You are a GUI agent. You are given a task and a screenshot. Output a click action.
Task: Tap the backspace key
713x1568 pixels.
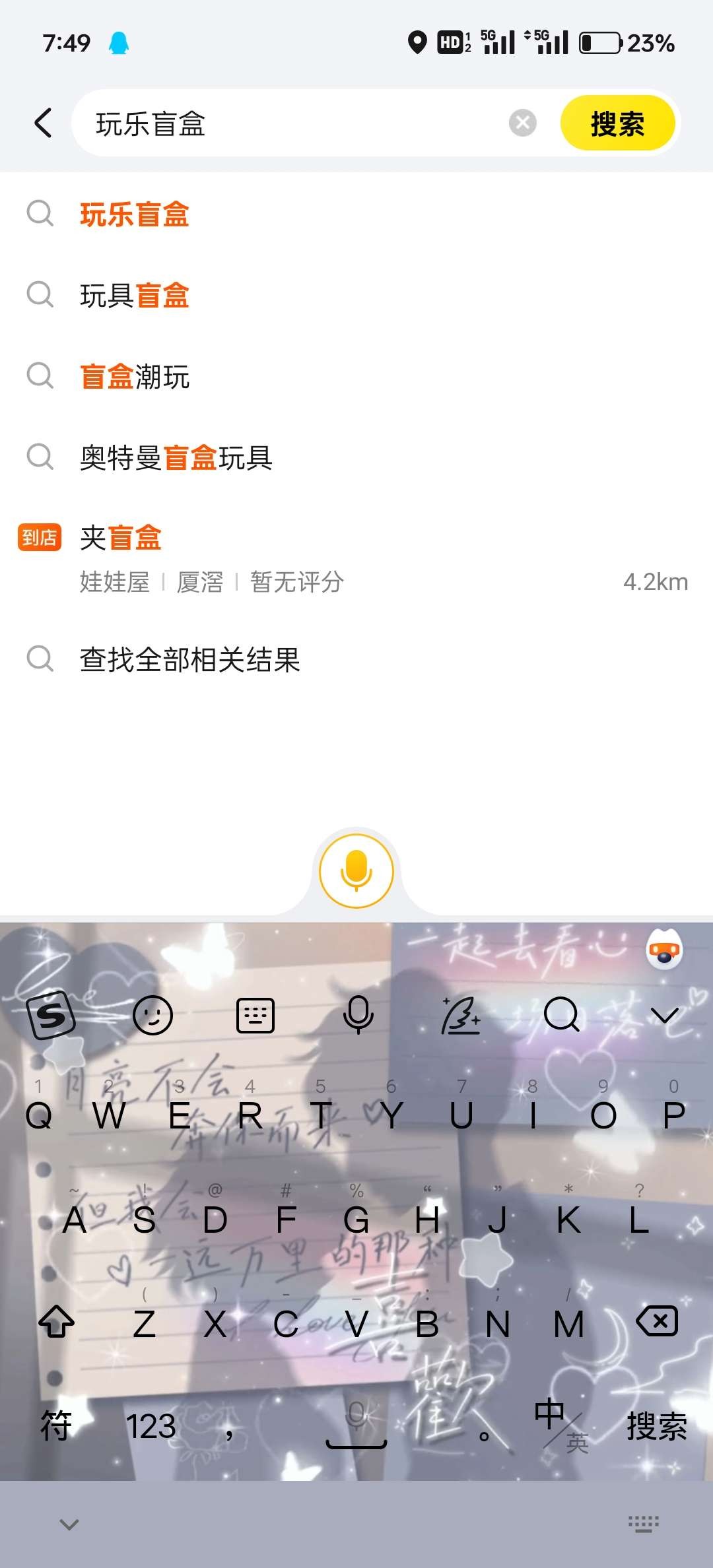coord(656,1322)
